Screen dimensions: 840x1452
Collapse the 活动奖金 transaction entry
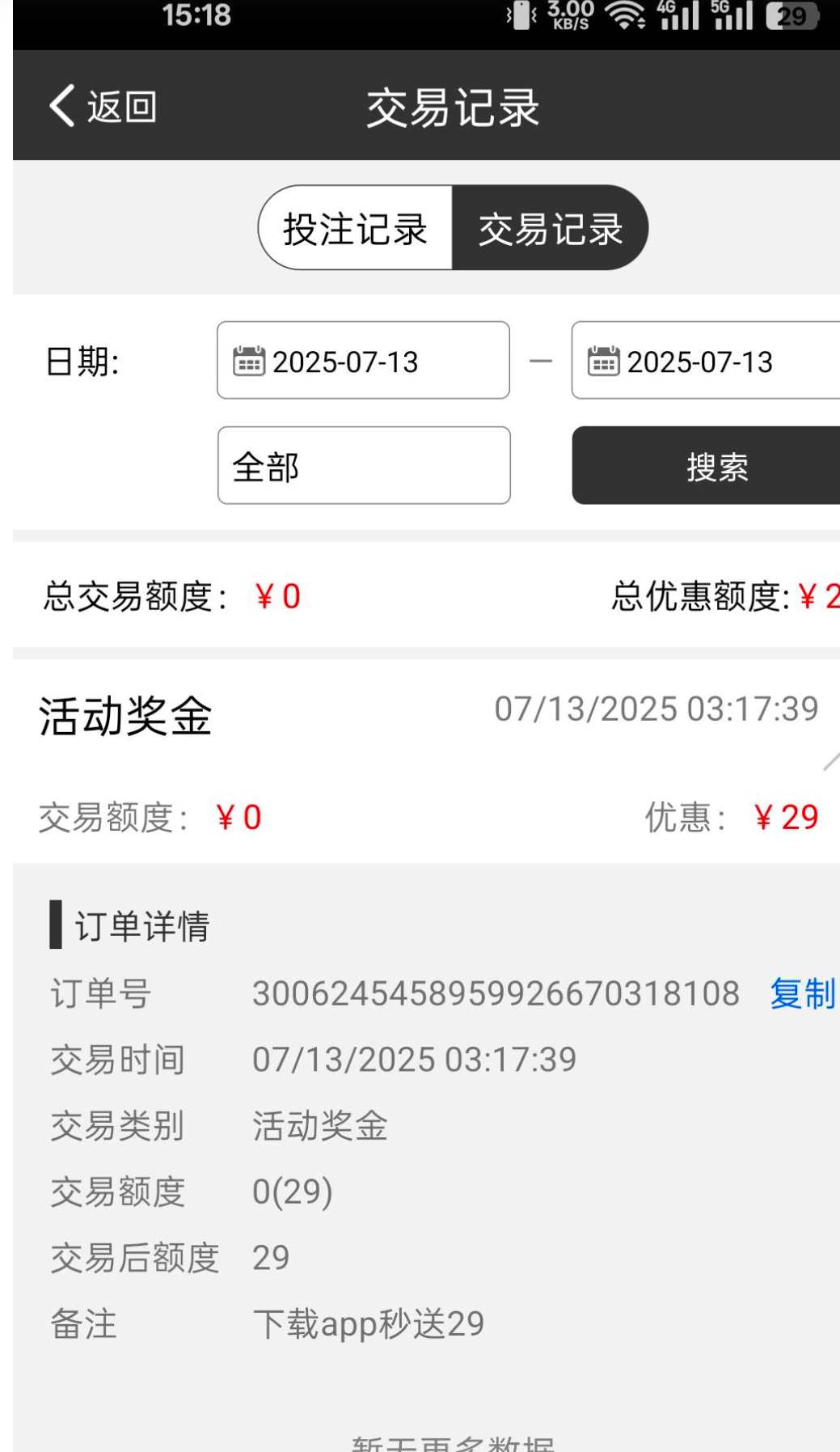pos(427,760)
